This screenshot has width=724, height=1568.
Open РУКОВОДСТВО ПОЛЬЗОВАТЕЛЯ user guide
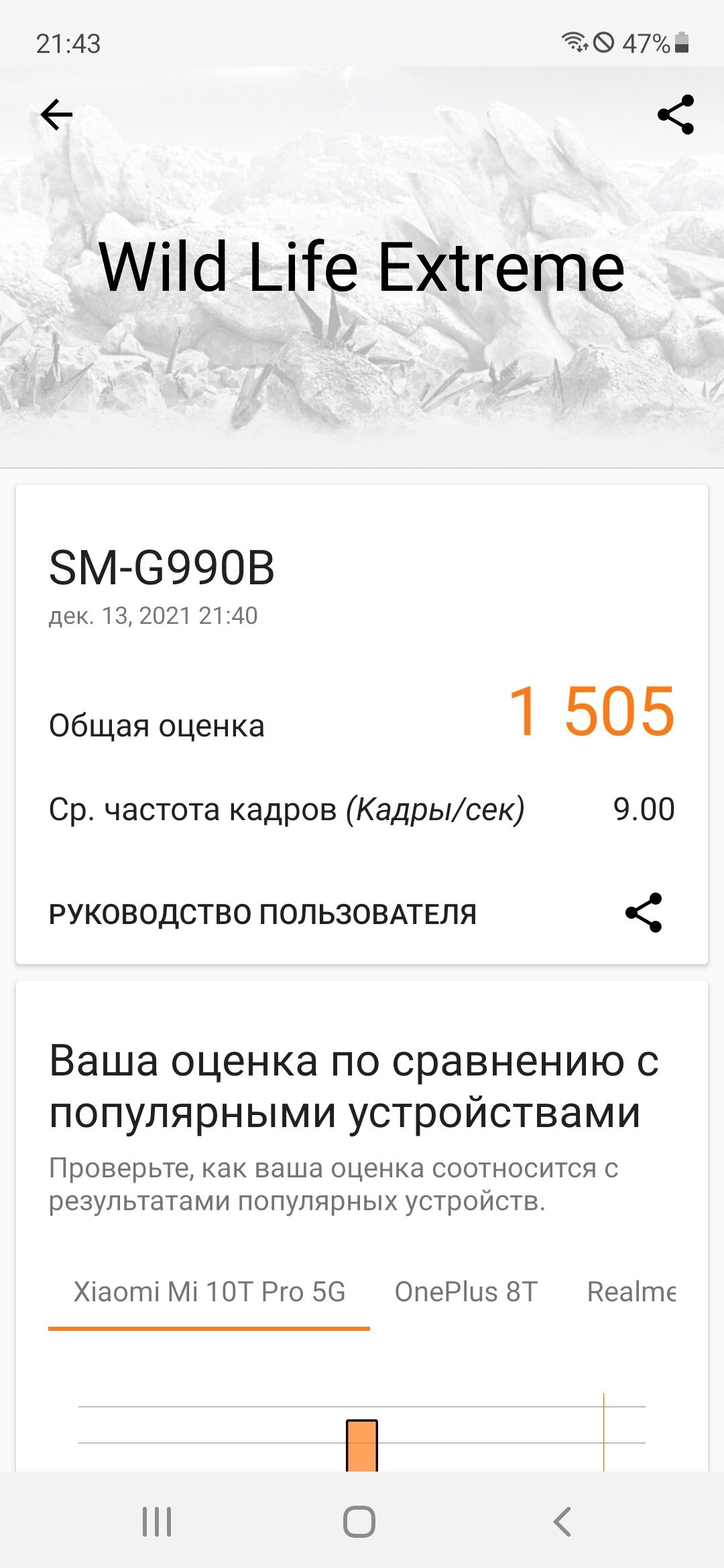(x=262, y=915)
